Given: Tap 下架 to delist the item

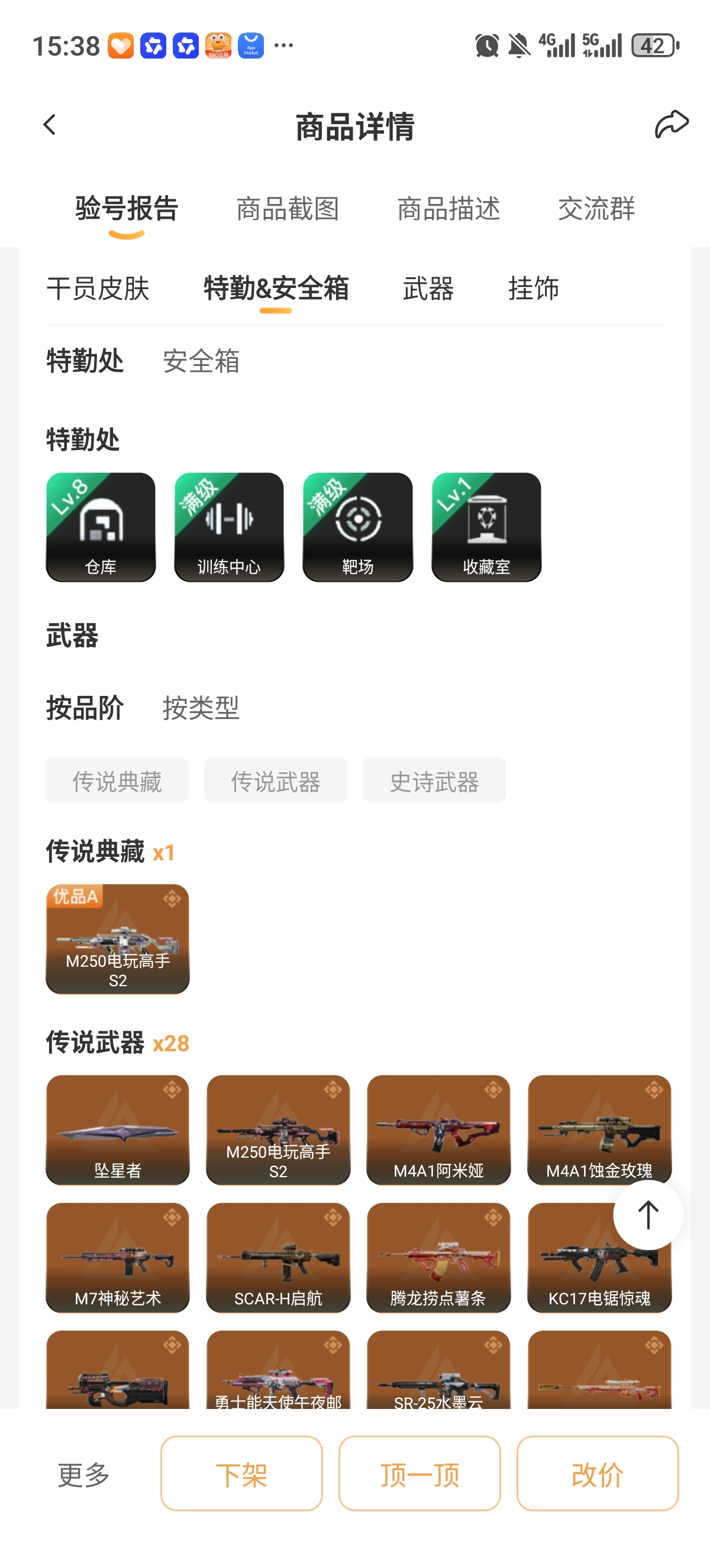Looking at the screenshot, I should (241, 1473).
